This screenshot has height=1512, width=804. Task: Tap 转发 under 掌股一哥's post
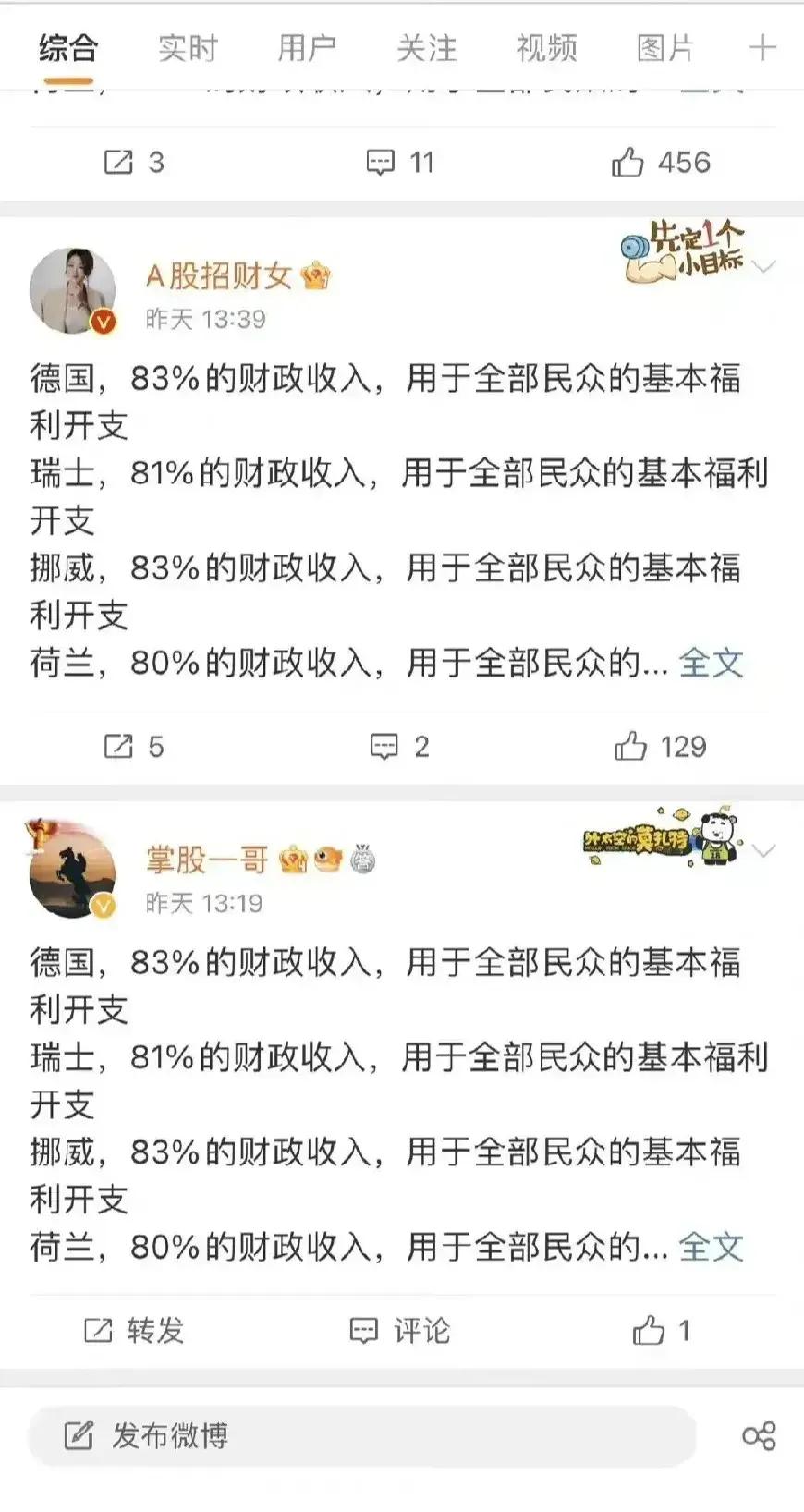(x=134, y=1331)
